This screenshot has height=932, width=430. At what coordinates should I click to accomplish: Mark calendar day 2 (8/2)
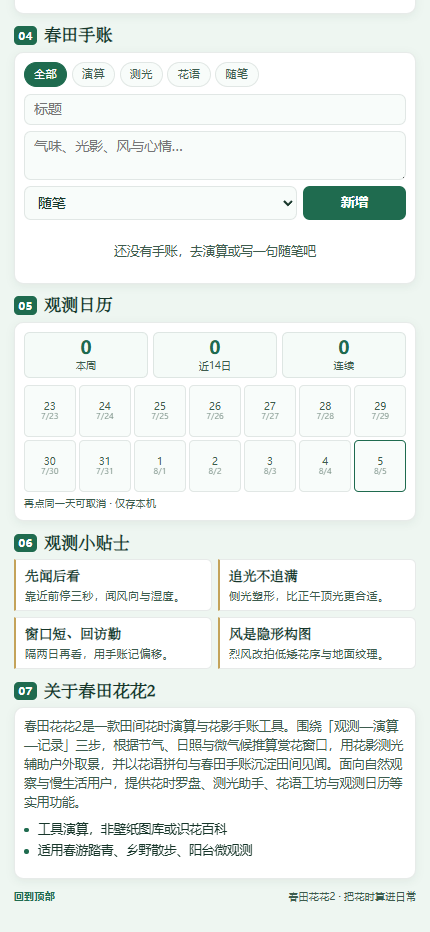click(x=215, y=466)
